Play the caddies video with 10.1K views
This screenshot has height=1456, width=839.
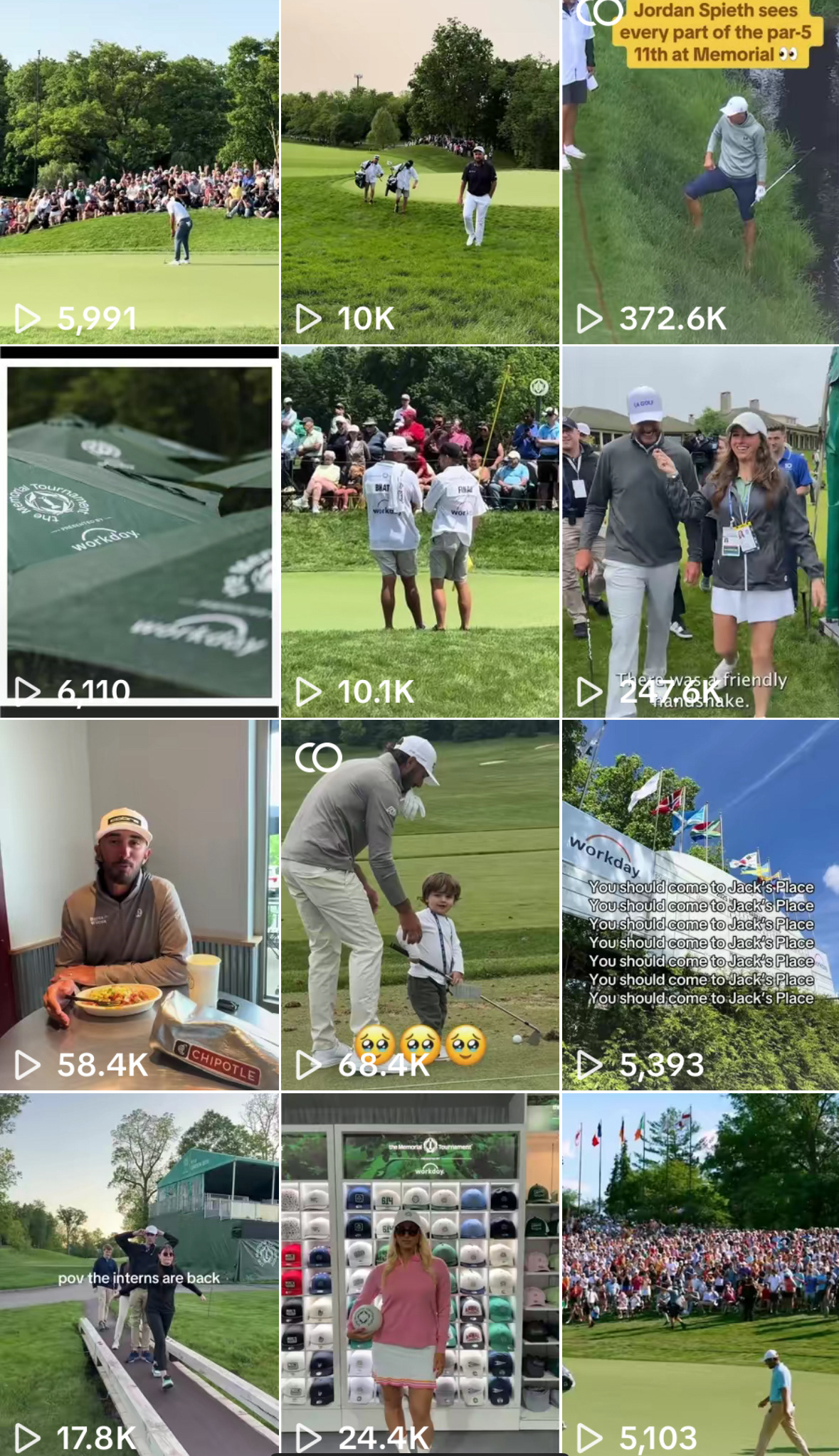coord(420,531)
